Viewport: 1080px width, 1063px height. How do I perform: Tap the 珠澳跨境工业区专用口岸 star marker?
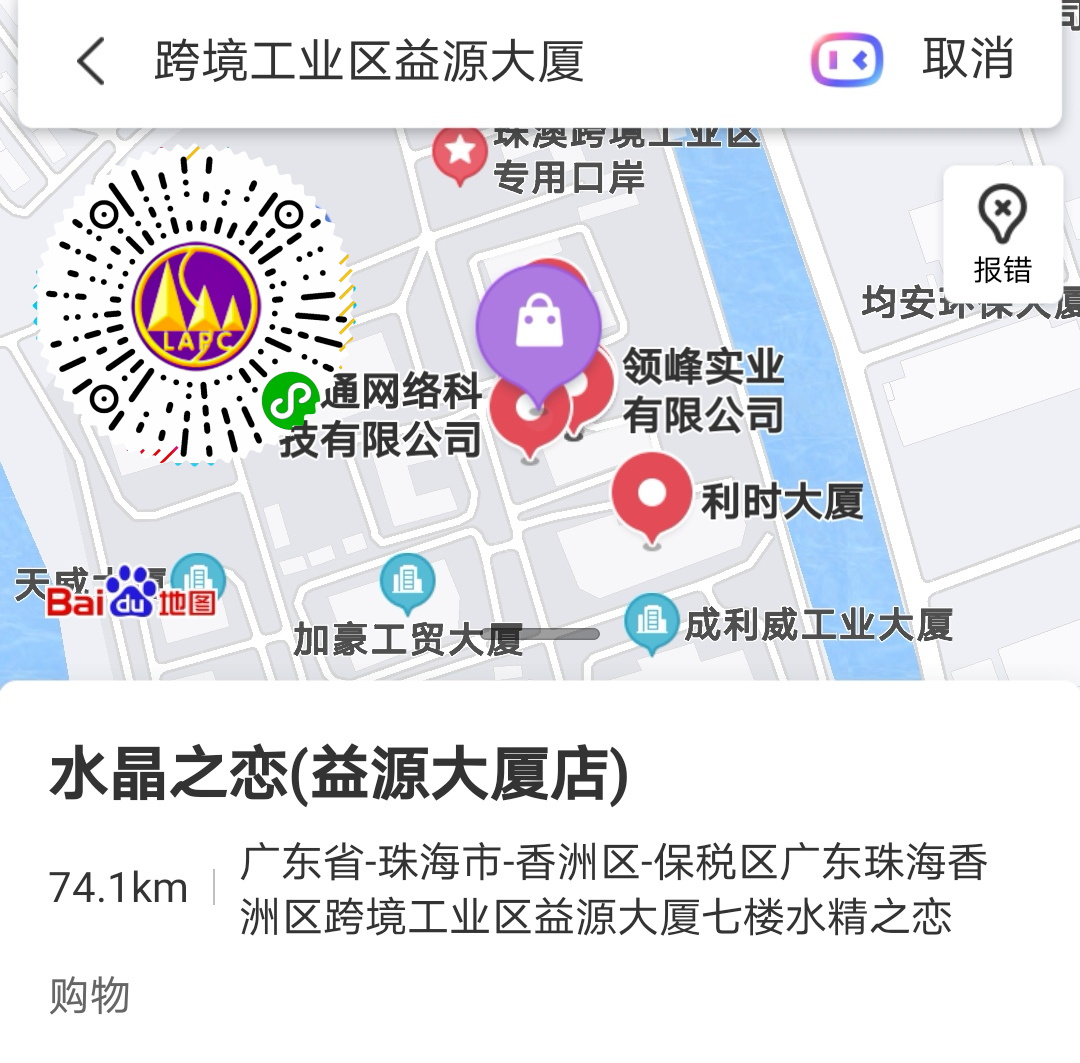(x=459, y=154)
